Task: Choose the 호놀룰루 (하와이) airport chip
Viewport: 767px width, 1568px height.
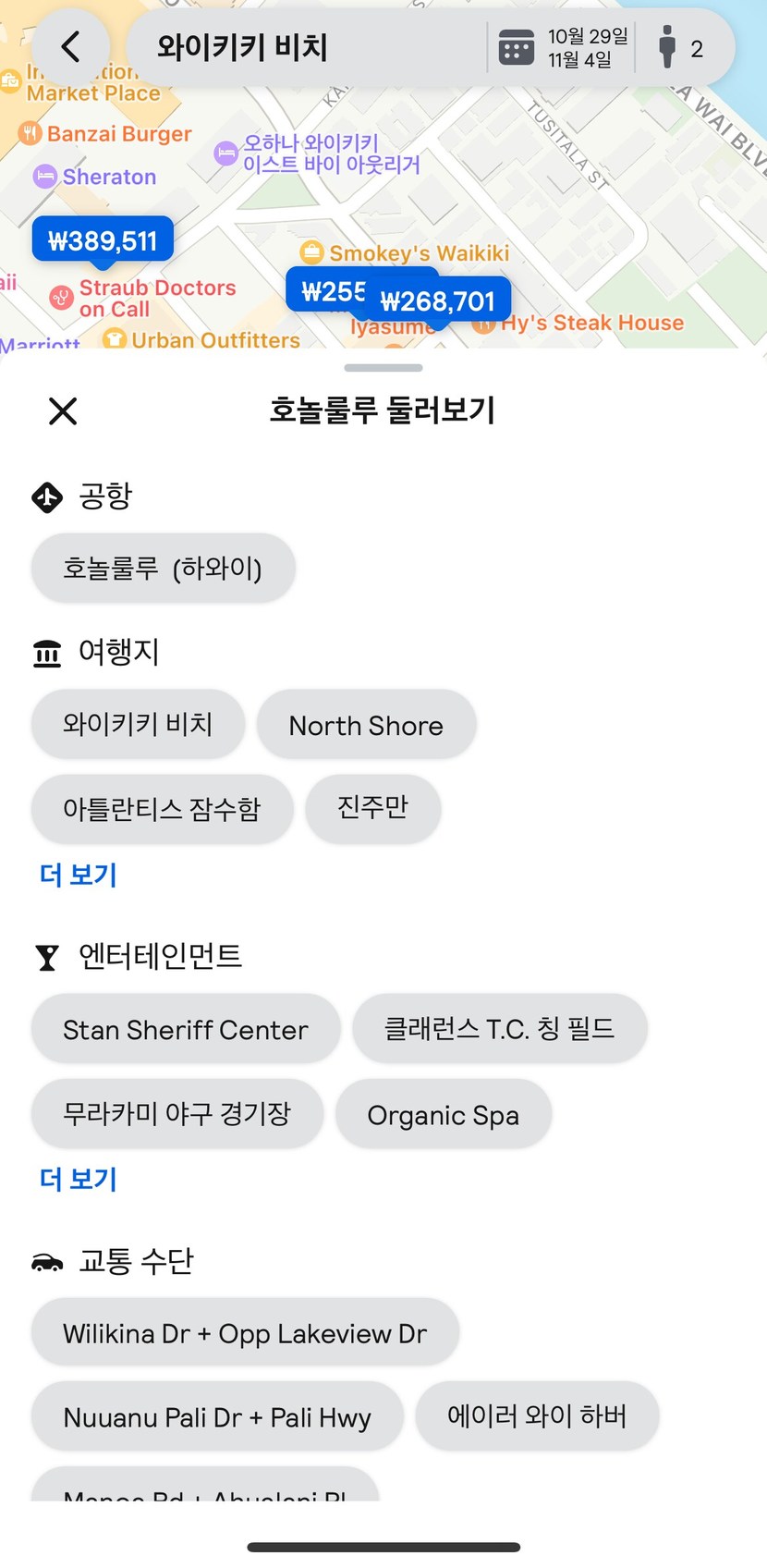Action: point(163,568)
